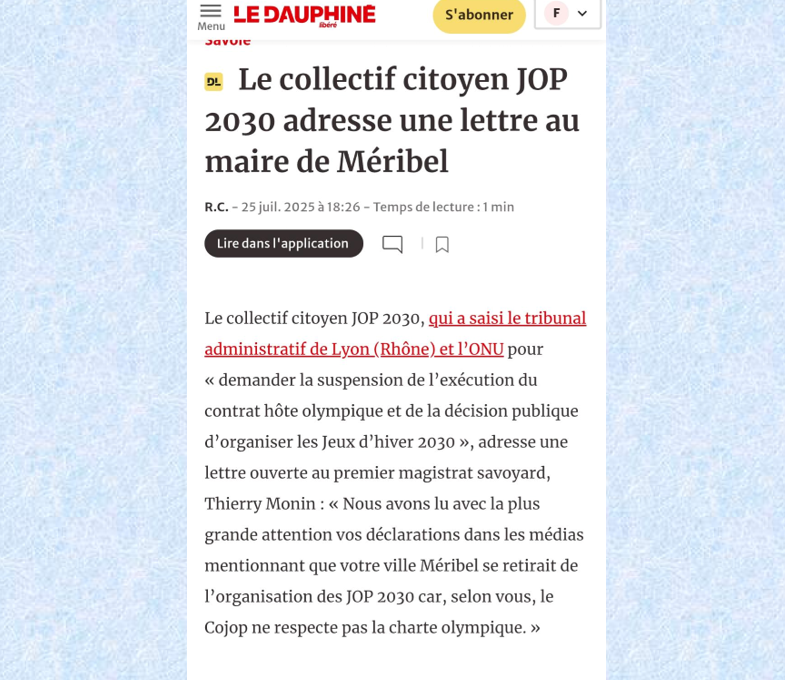Bookmark this article
Image resolution: width=785 pixels, height=680 pixels.
(x=442, y=244)
